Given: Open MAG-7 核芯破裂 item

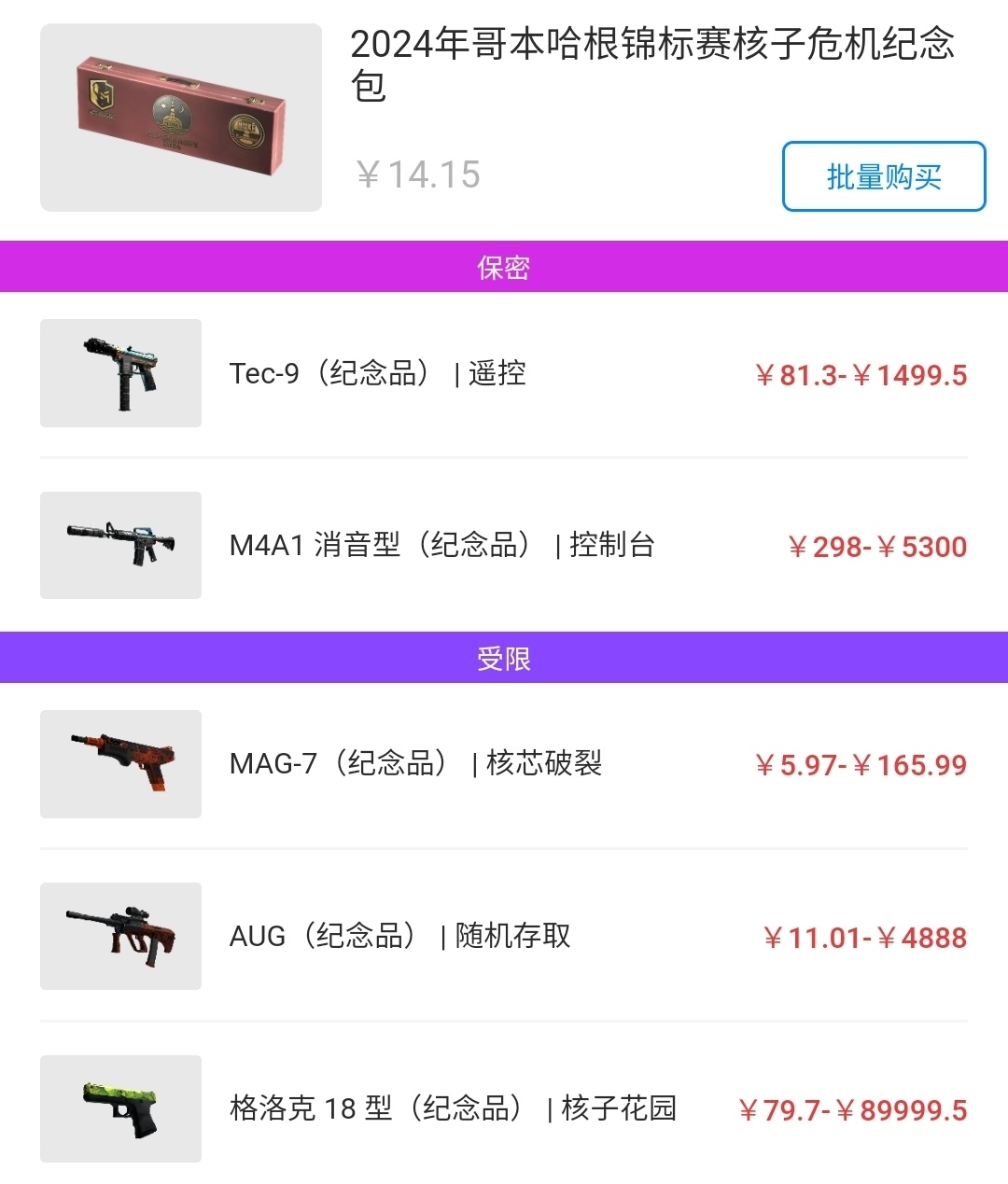Looking at the screenshot, I should coord(504,764).
